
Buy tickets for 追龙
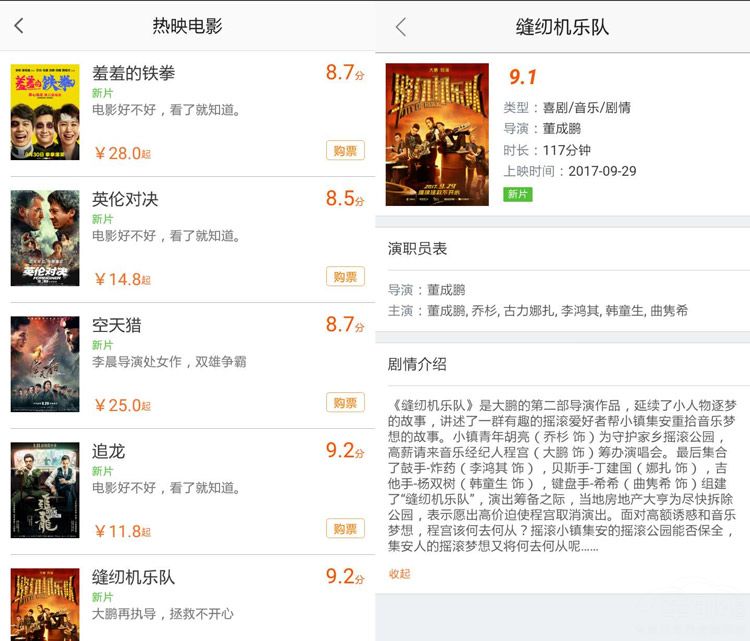click(345, 529)
